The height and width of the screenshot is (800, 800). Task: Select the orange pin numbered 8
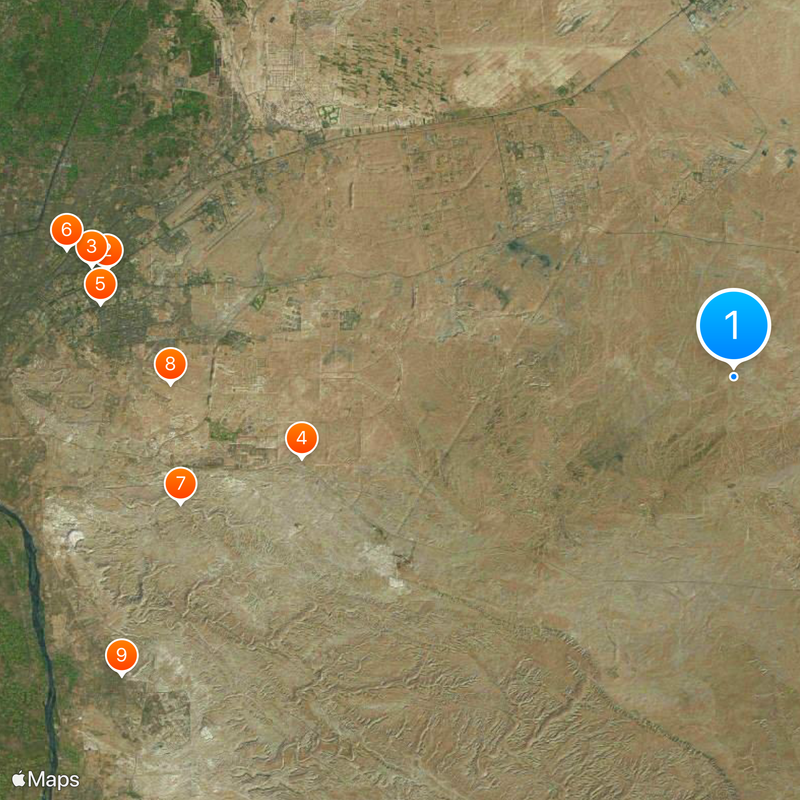pos(170,364)
